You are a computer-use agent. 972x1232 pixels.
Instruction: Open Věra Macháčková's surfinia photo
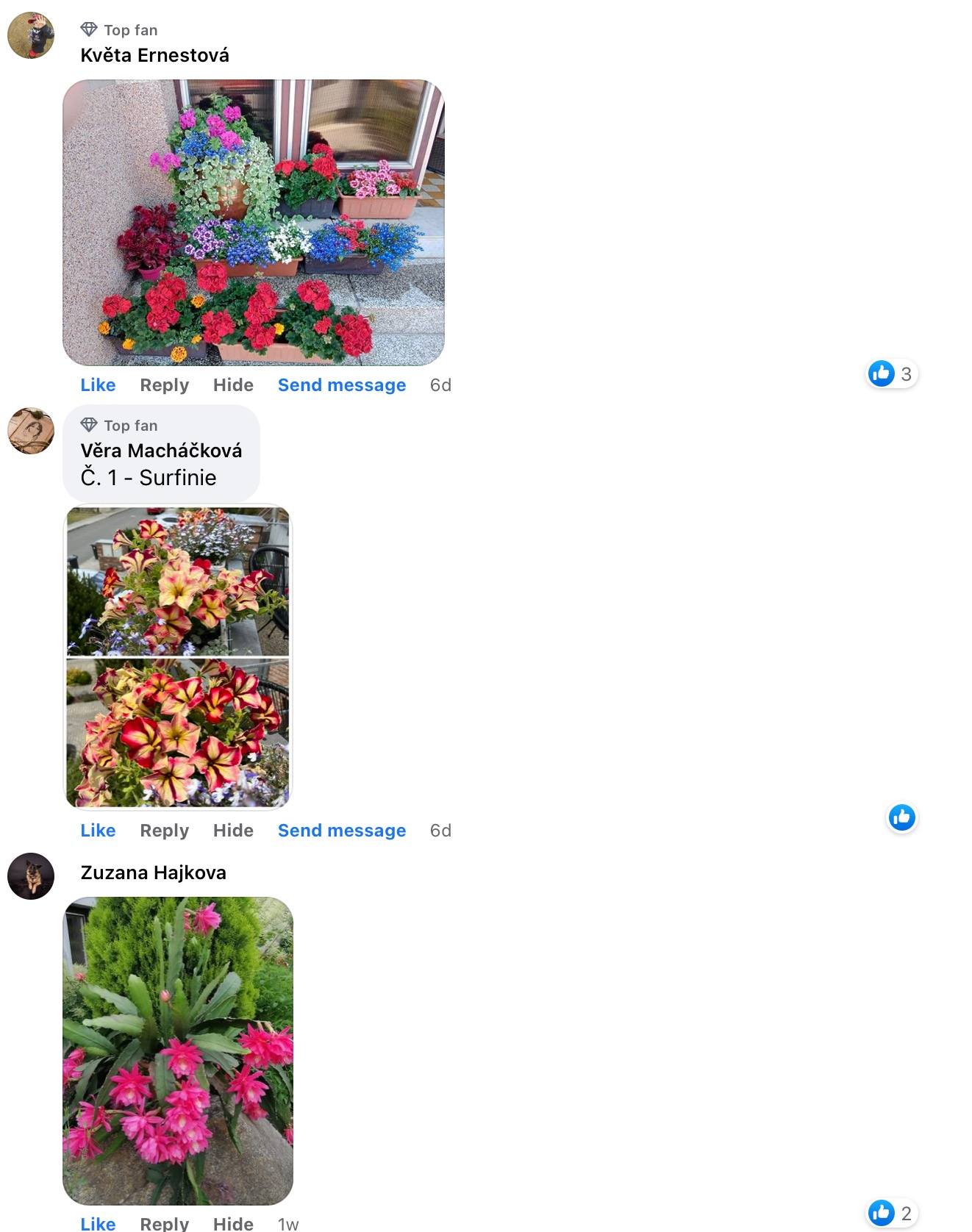tap(177, 656)
